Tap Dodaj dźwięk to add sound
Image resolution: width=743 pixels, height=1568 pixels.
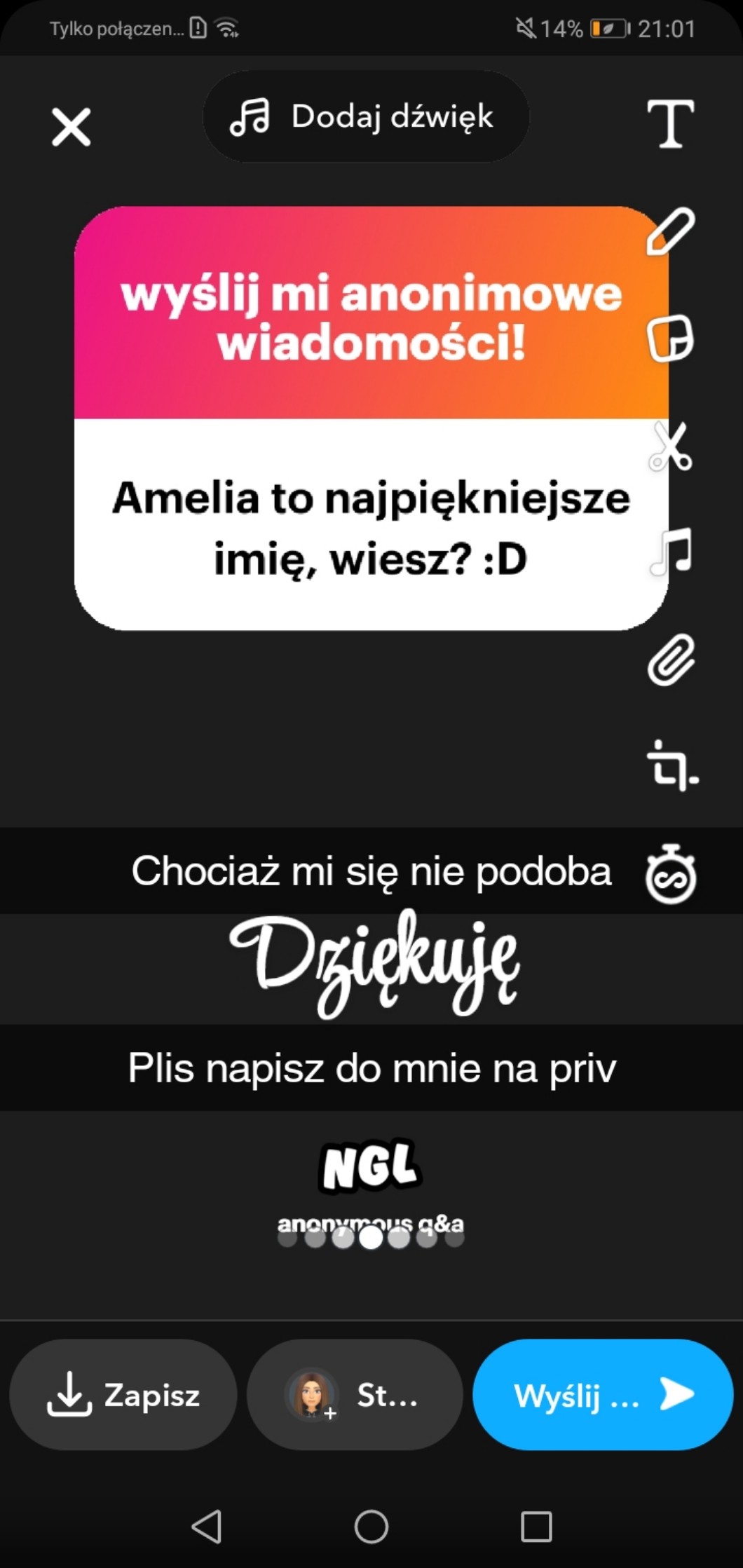[365, 116]
